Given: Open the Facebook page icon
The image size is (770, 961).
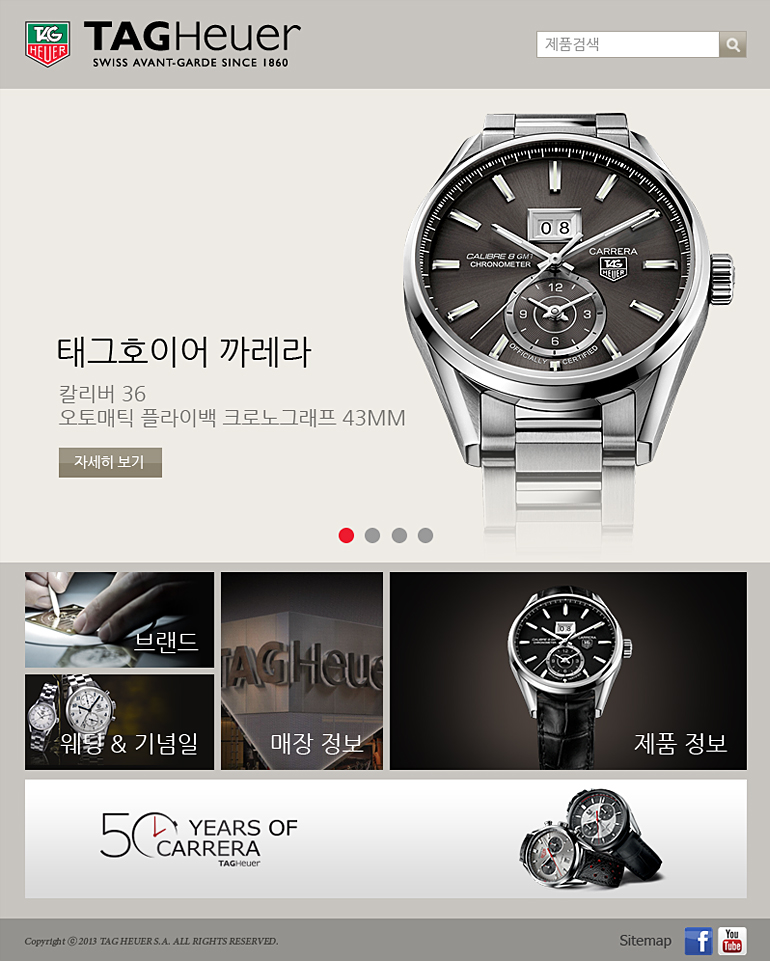Looking at the screenshot, I should click(x=698, y=941).
